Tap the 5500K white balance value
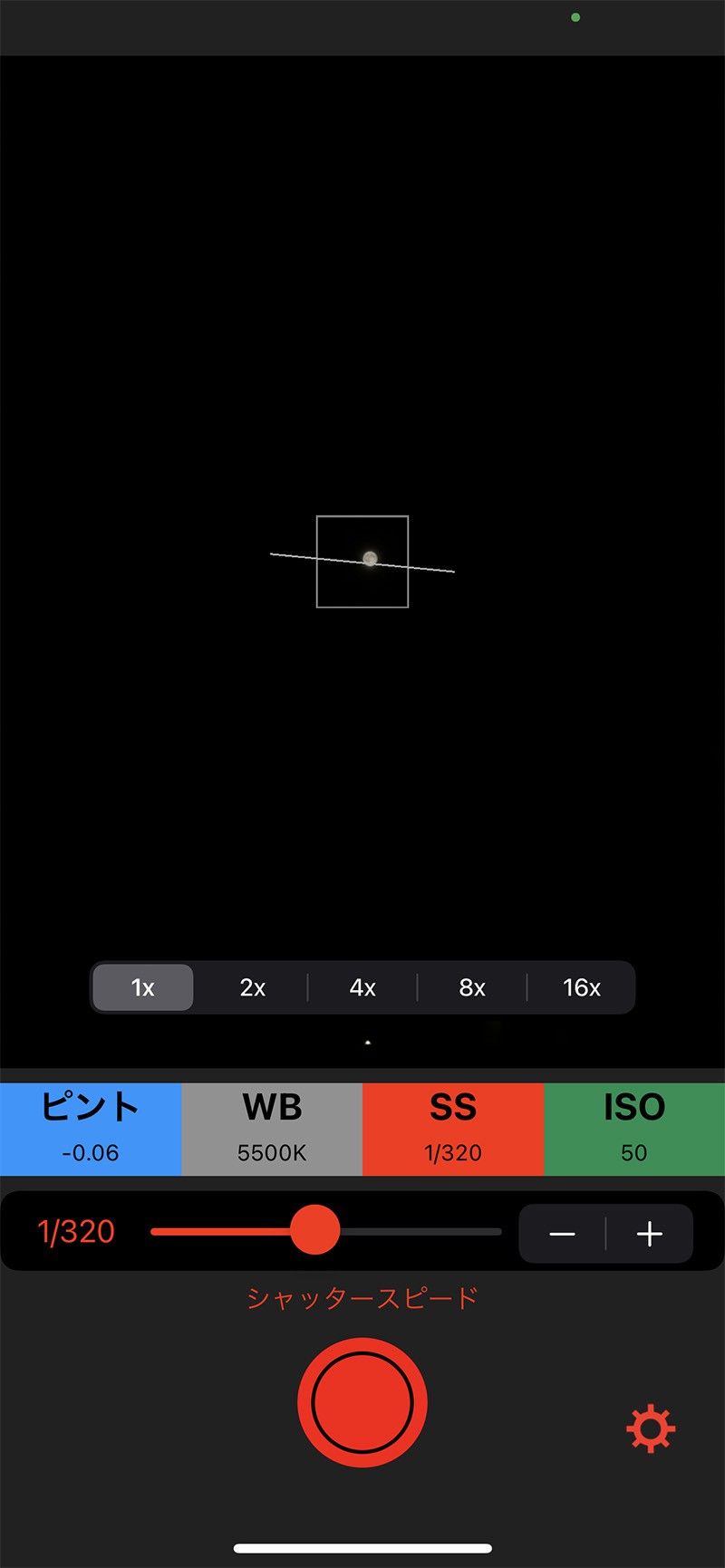The image size is (725, 1568). (272, 1152)
